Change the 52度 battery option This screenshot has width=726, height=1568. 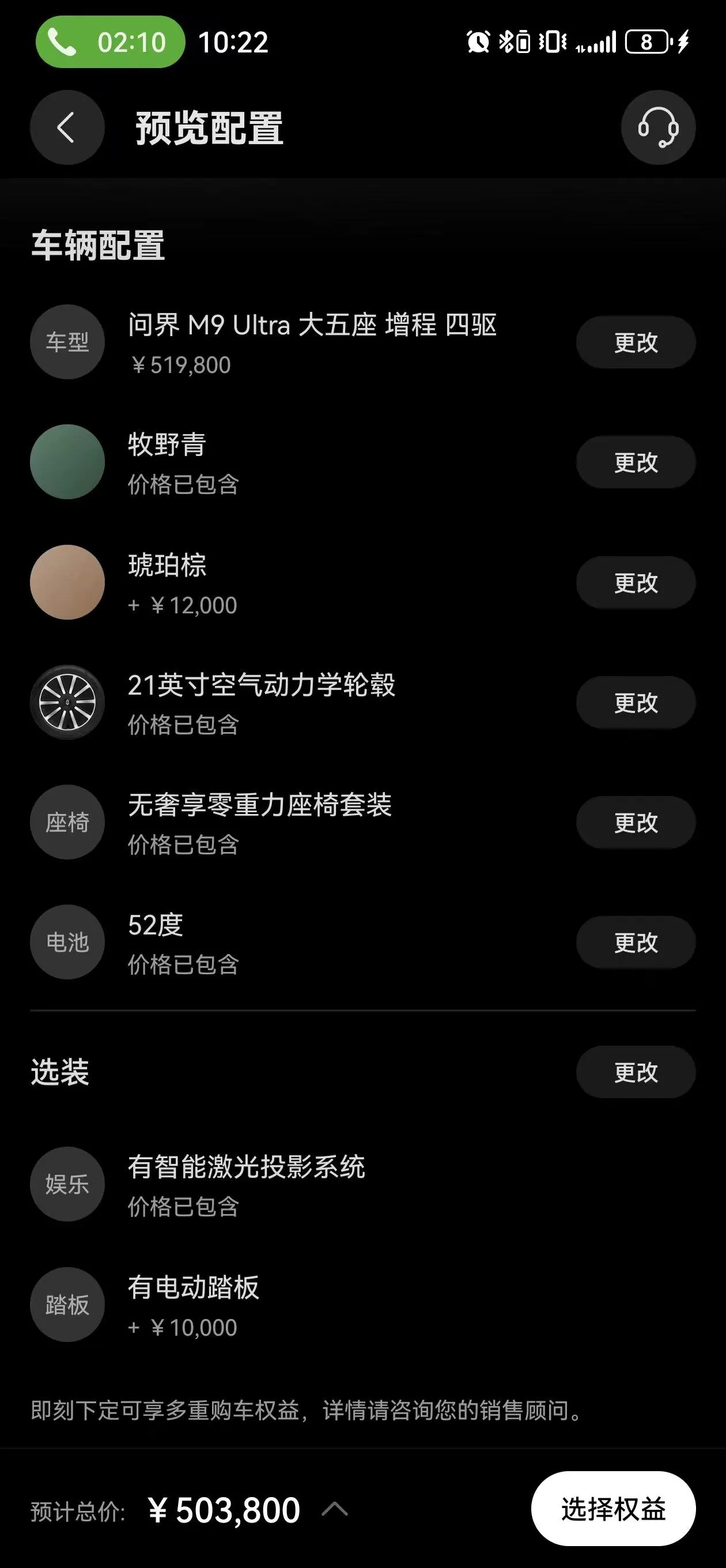click(x=636, y=943)
